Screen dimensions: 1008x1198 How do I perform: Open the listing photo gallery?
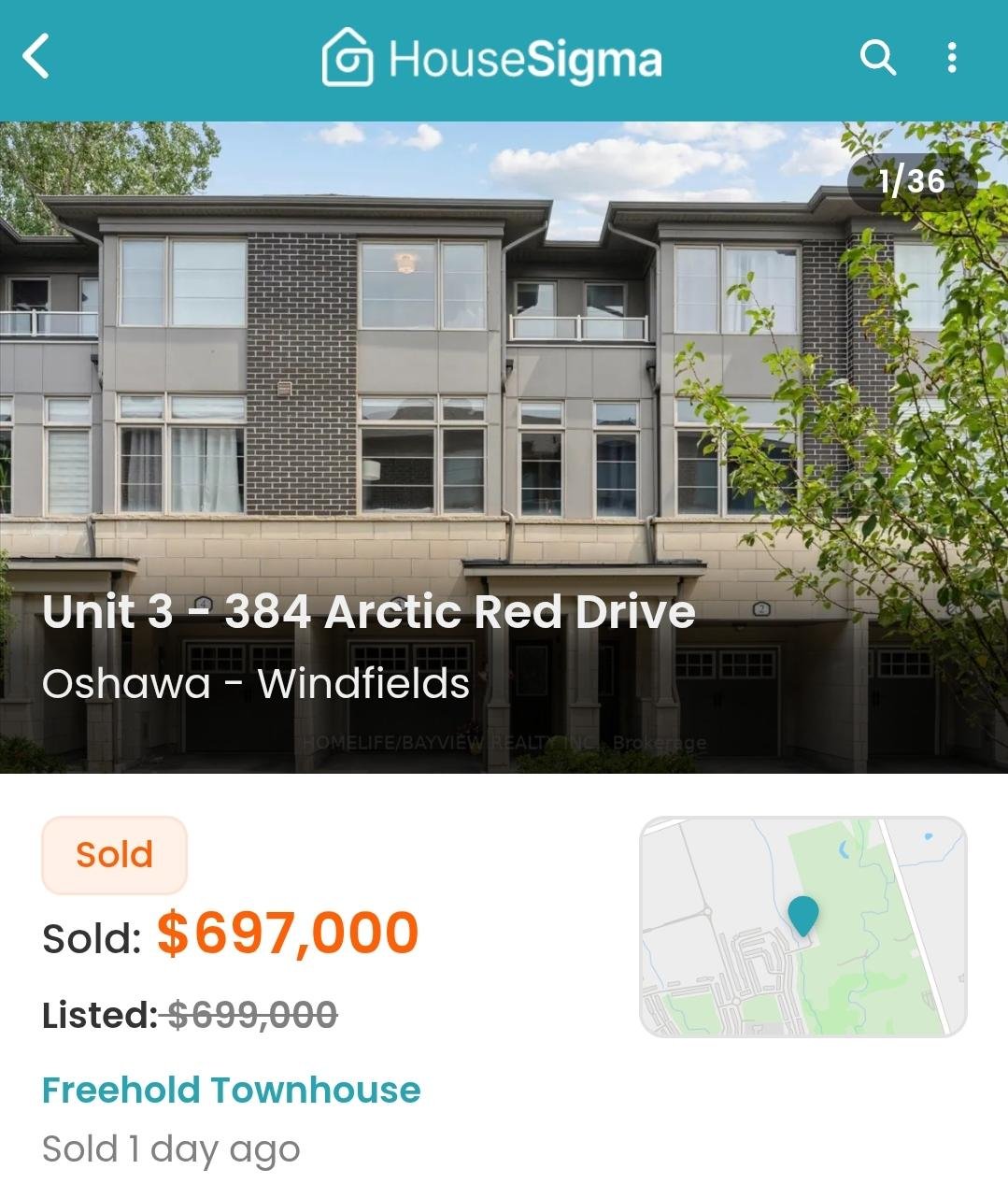tap(504, 448)
